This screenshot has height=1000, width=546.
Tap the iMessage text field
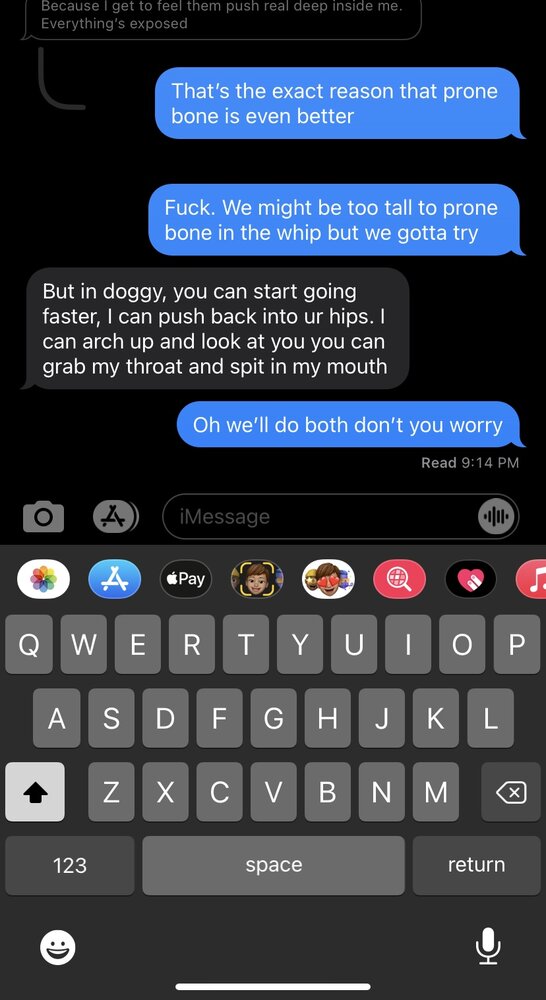[x=319, y=517]
